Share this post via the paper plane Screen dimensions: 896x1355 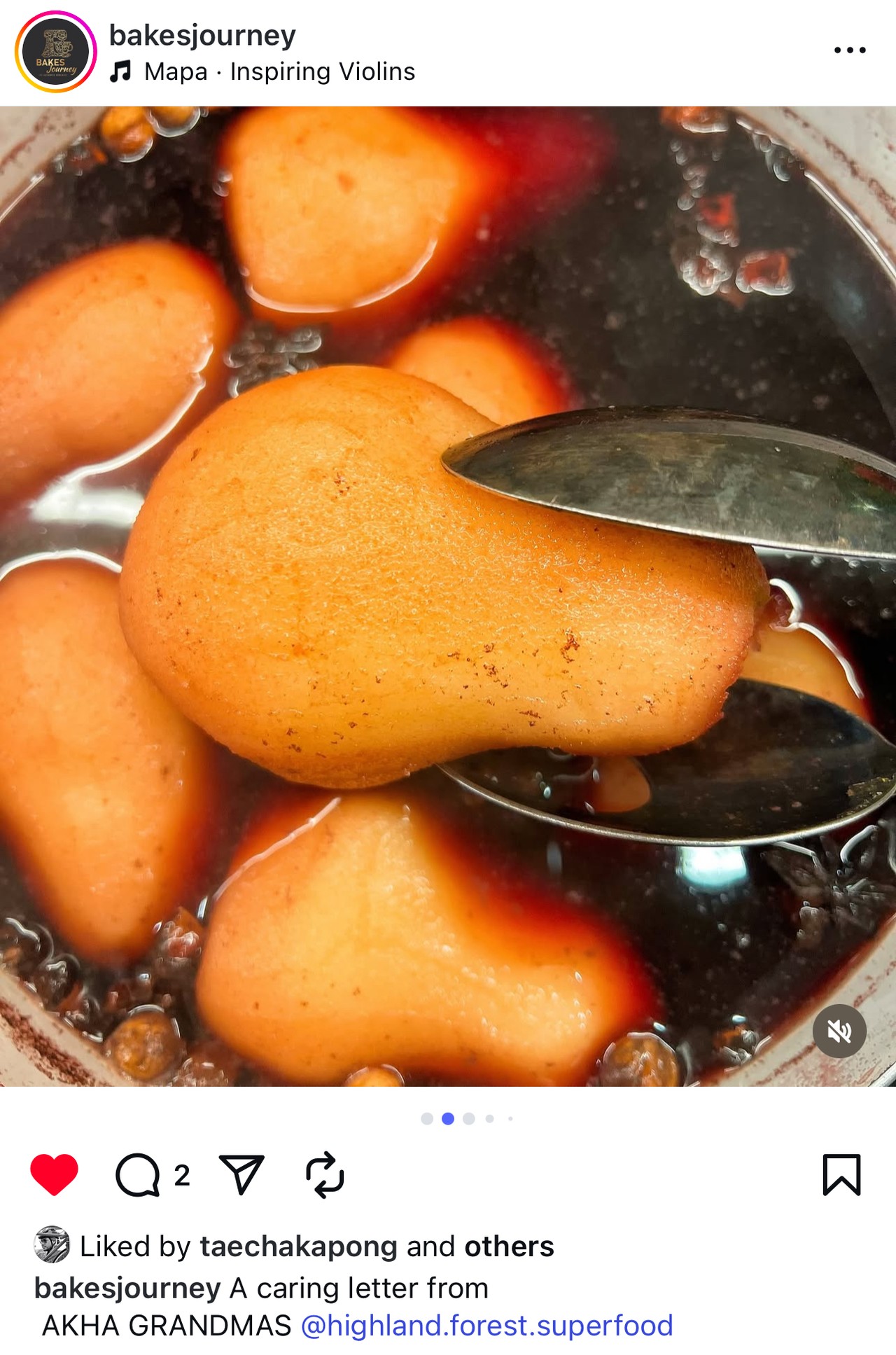(x=241, y=1174)
